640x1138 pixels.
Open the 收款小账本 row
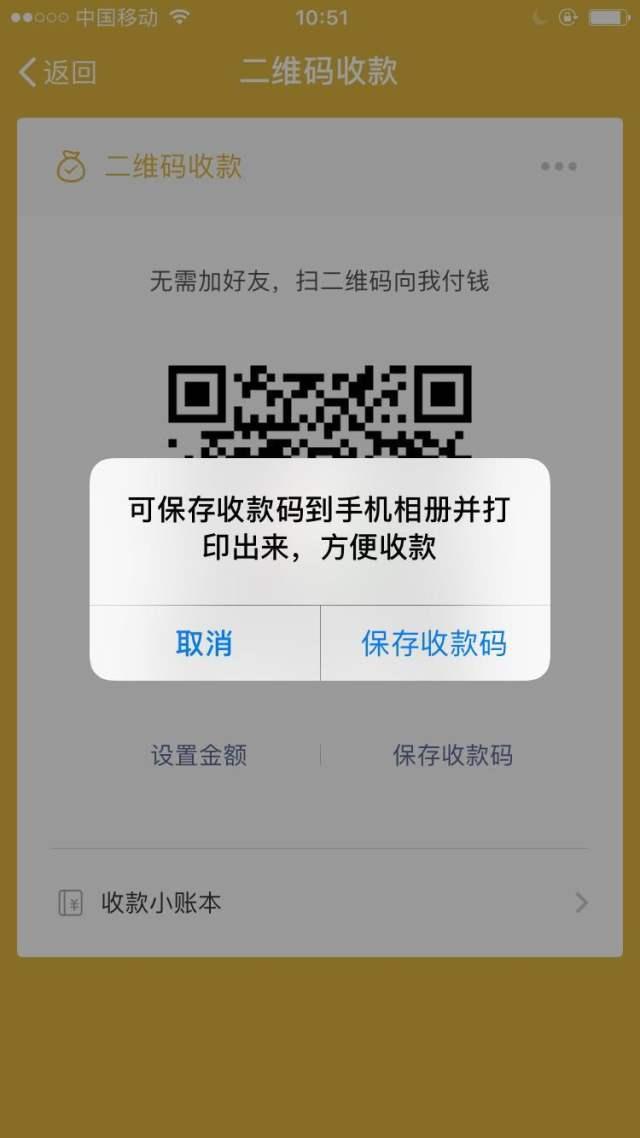[x=320, y=903]
